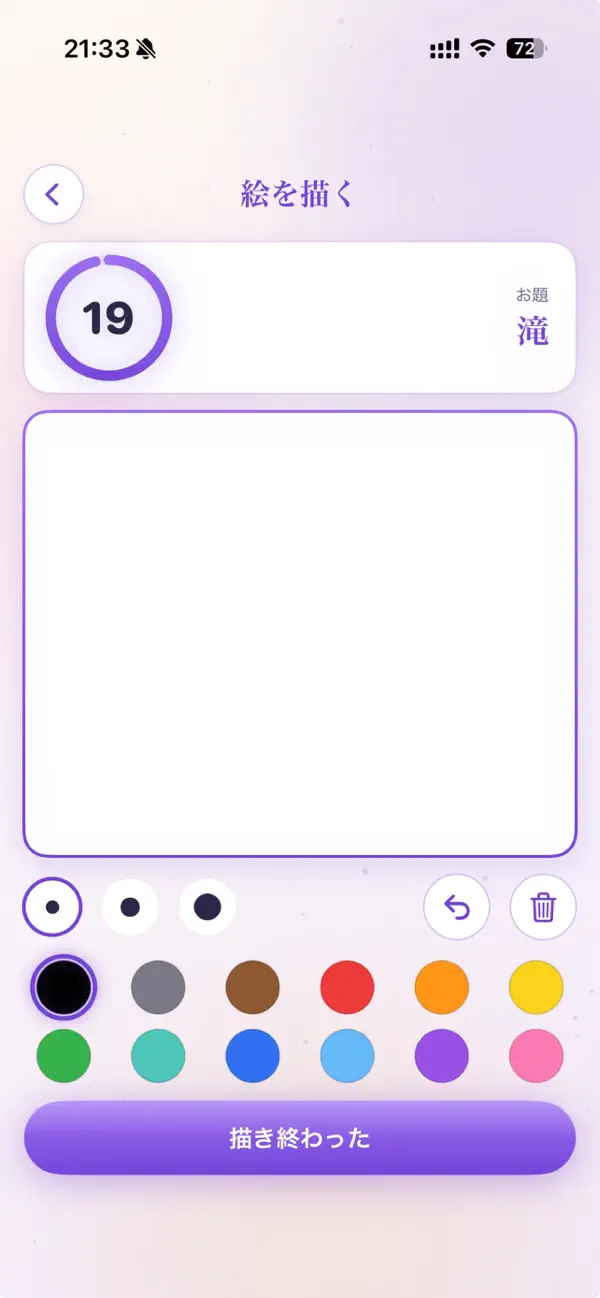The height and width of the screenshot is (1298, 600).
Task: Clear the canvas with the trash icon
Action: [543, 908]
